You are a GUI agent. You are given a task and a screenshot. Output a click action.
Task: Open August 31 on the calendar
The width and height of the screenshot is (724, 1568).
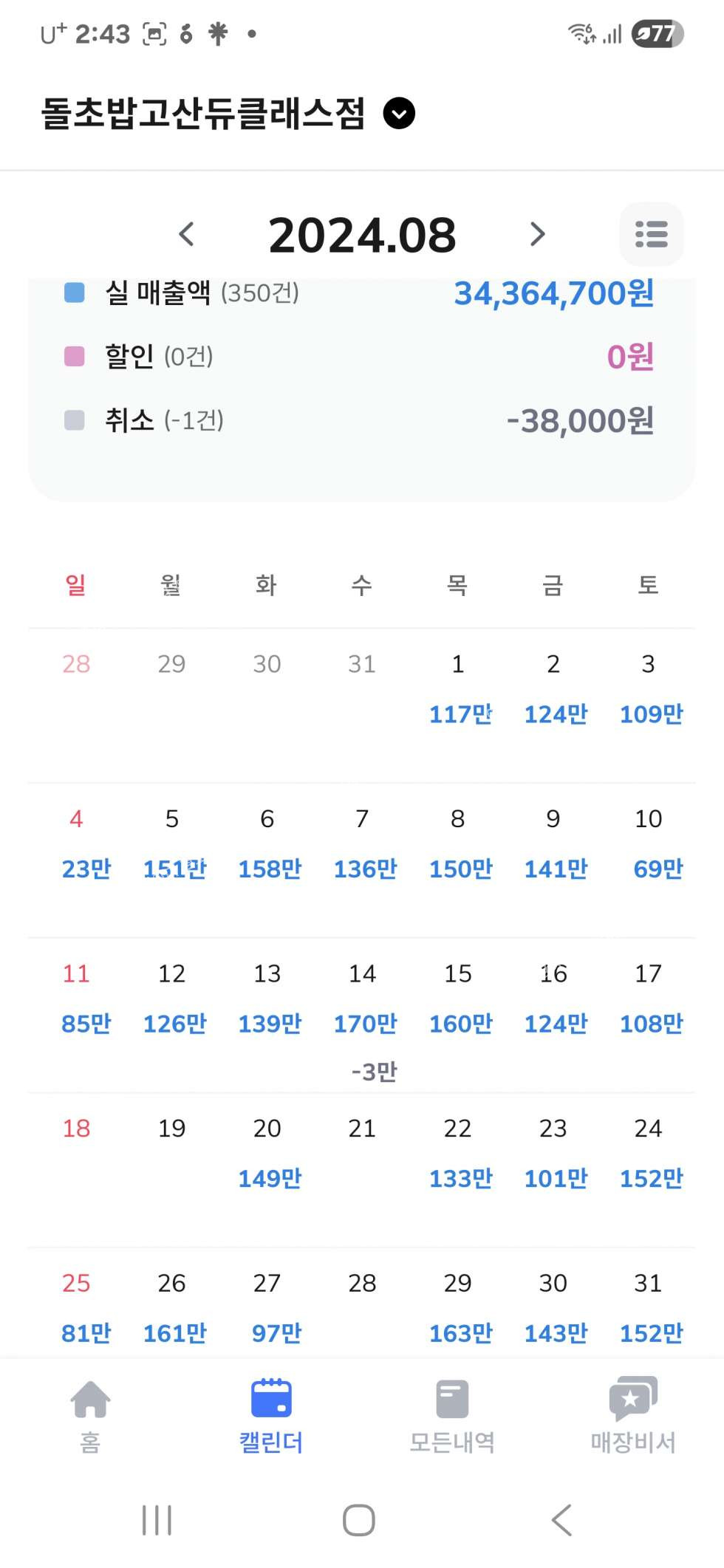(x=649, y=1309)
